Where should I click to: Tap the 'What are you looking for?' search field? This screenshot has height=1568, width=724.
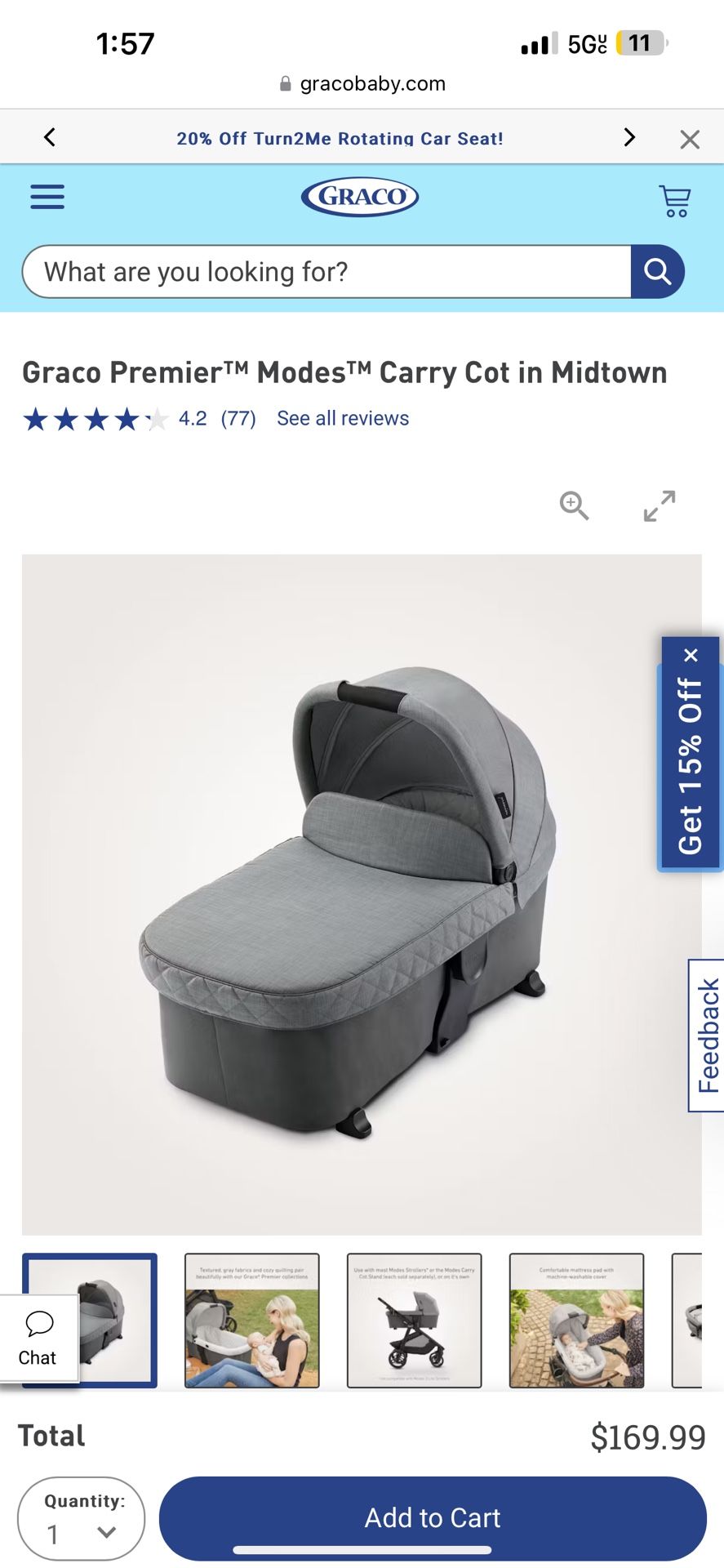click(326, 271)
